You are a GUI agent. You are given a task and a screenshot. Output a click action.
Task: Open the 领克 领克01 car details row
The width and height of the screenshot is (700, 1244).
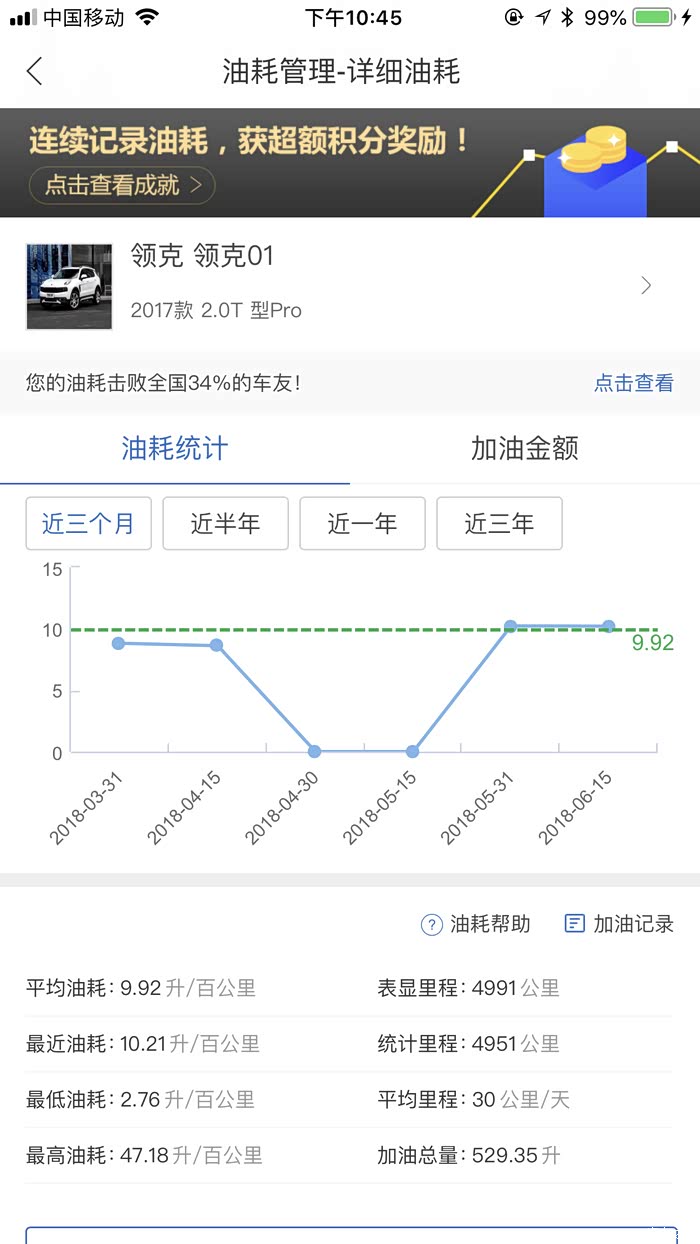click(x=350, y=285)
